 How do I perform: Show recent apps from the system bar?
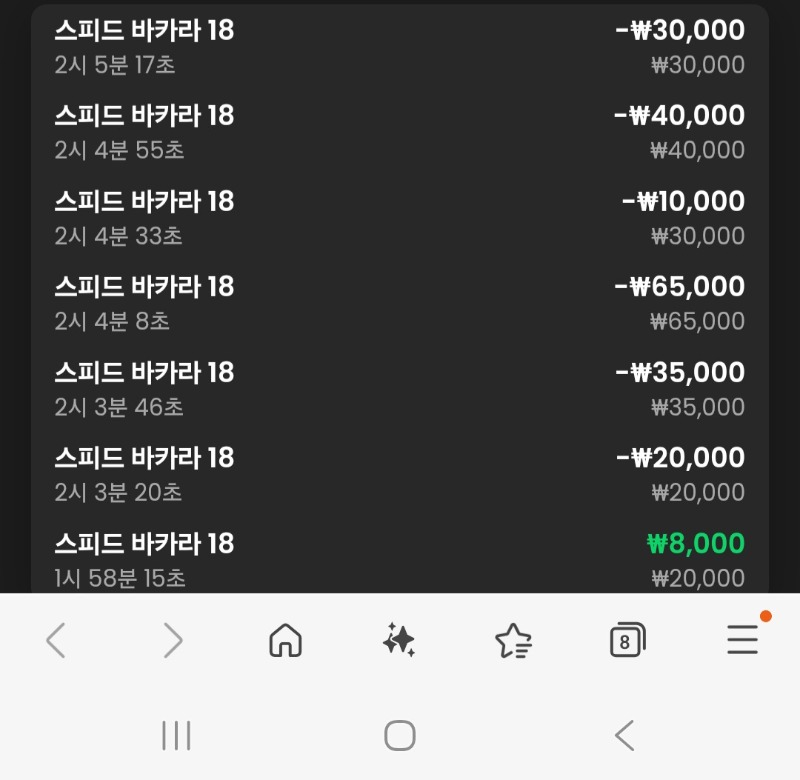(176, 736)
